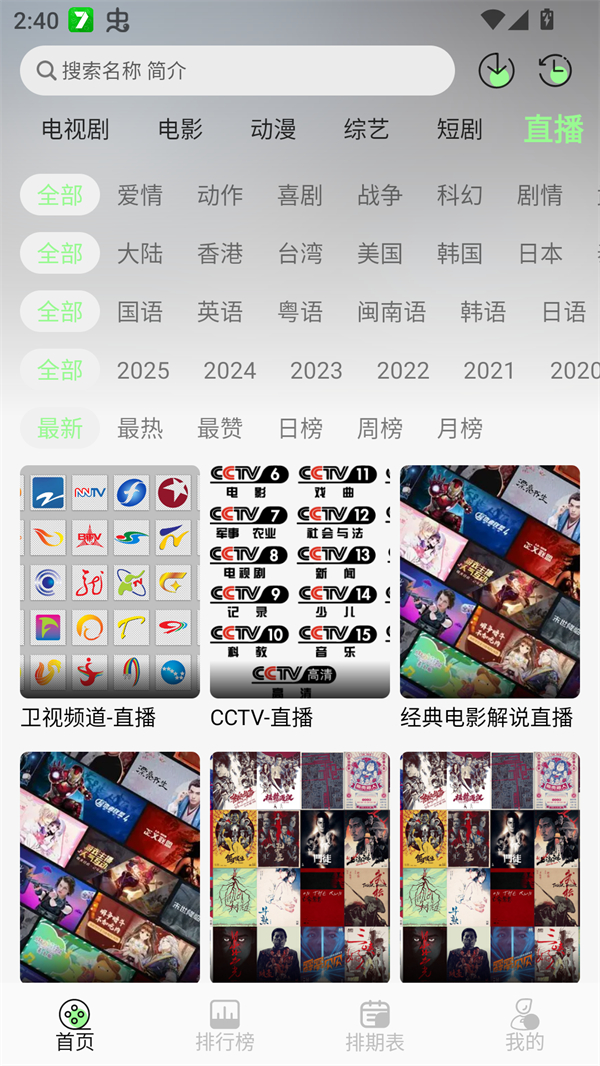600x1066 pixels.
Task: Go to the 排行榜 tab
Action: 225,1026
